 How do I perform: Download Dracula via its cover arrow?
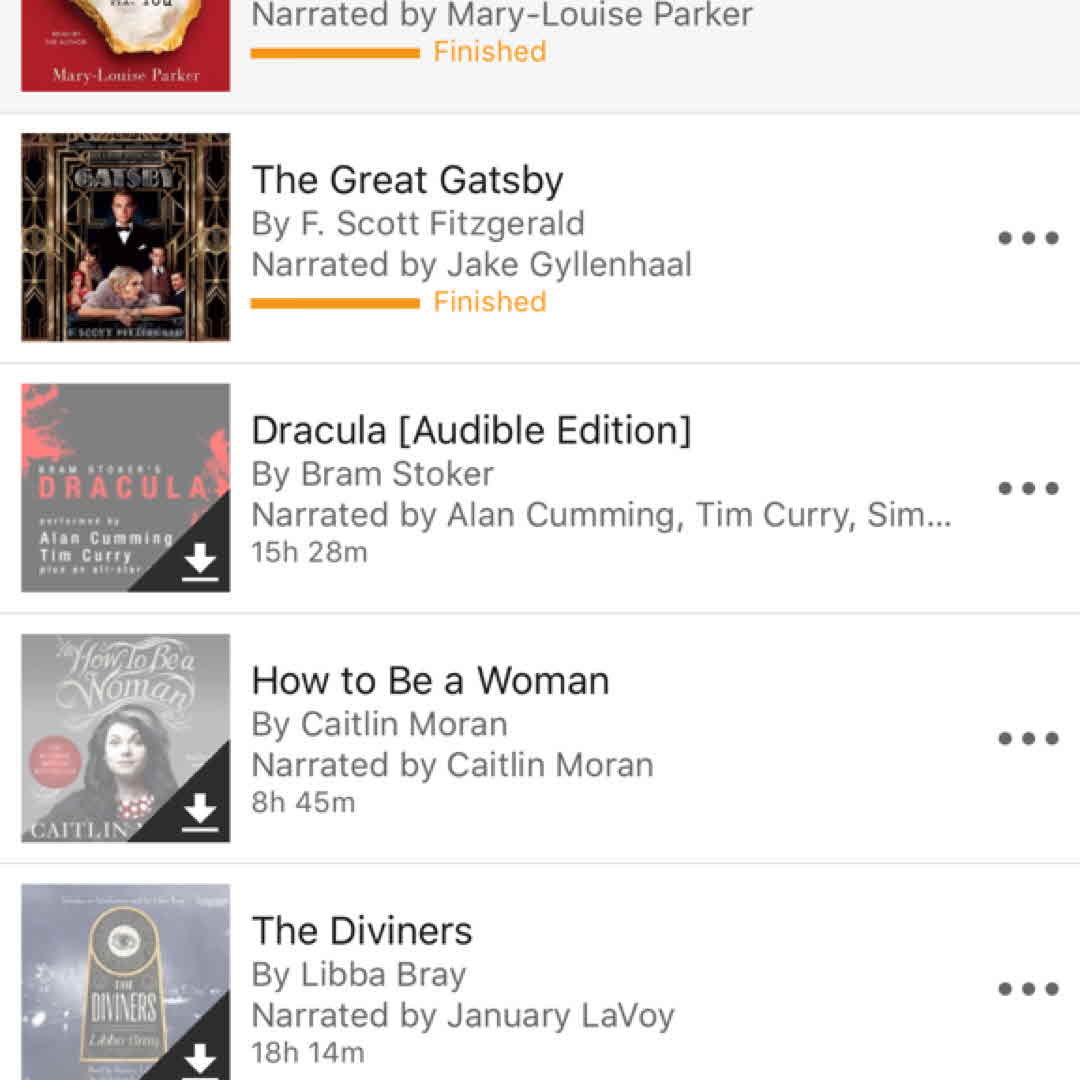(x=200, y=561)
